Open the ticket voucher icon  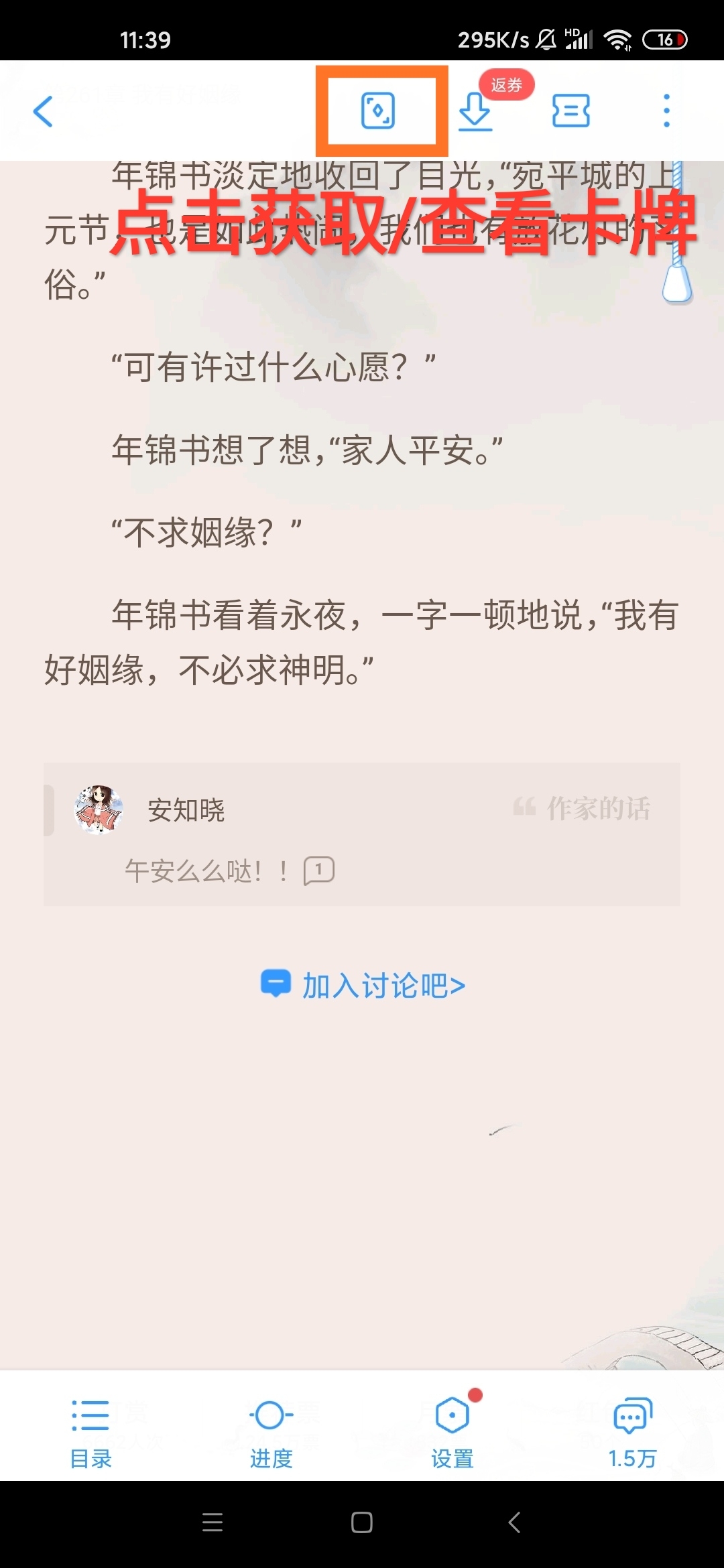pos(570,111)
